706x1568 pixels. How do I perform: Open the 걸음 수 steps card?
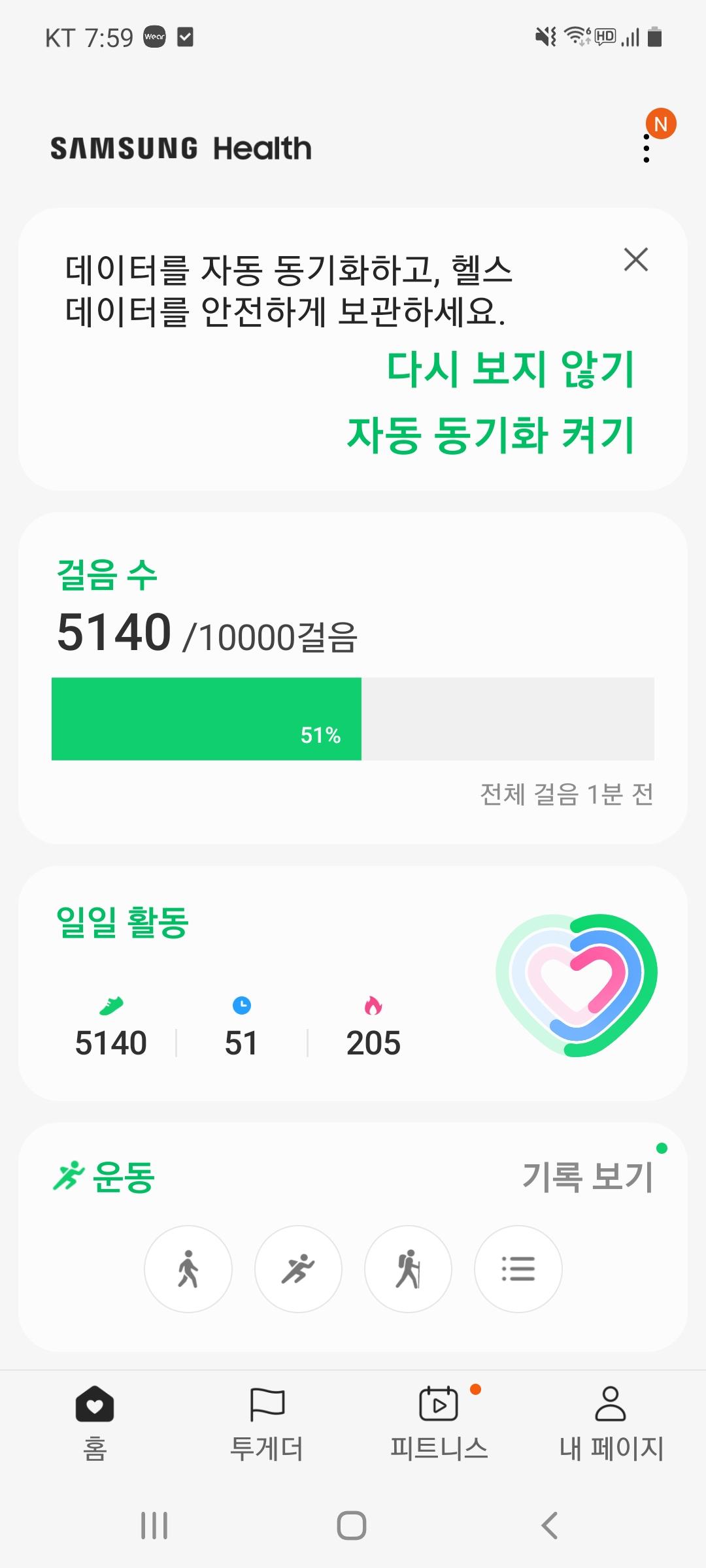(x=353, y=677)
